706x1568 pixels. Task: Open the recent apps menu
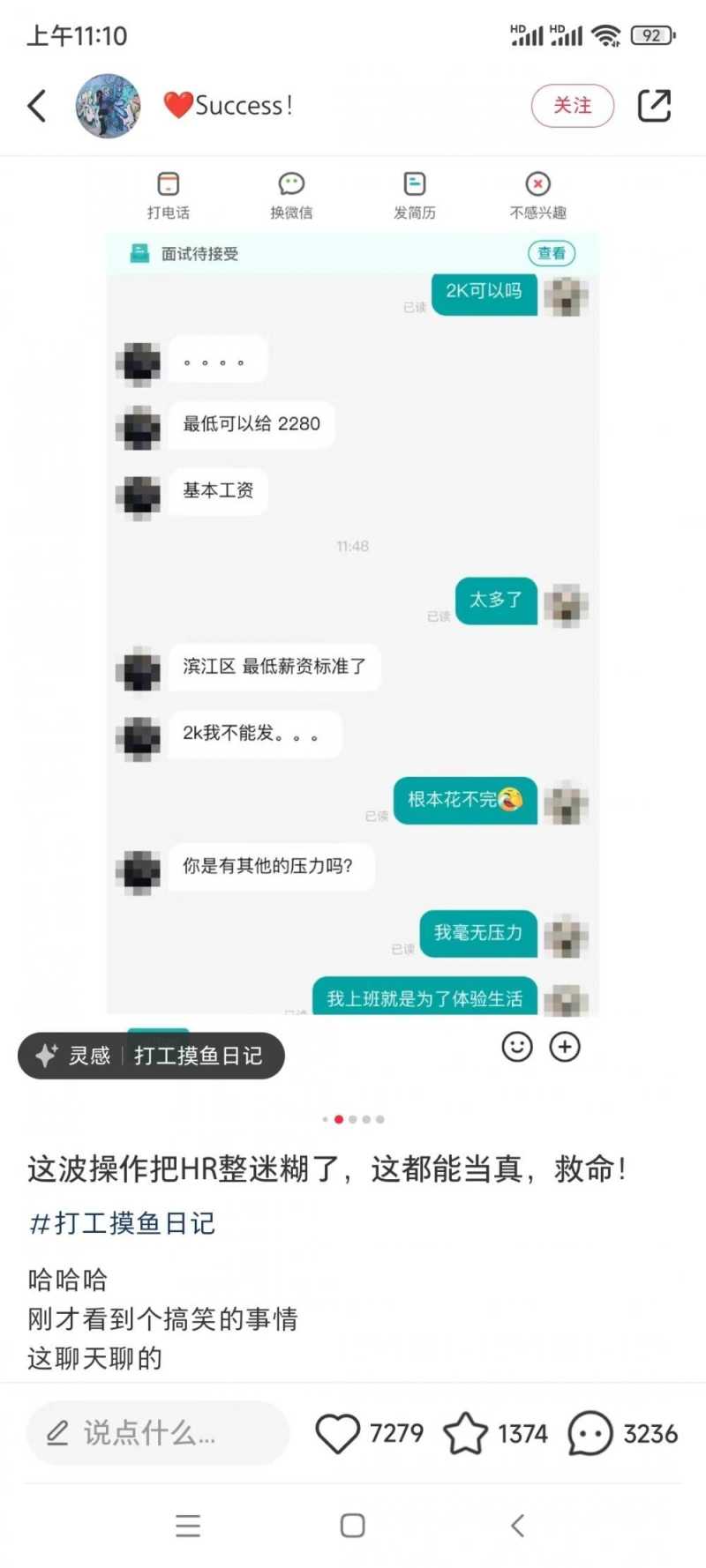pos(188,1526)
